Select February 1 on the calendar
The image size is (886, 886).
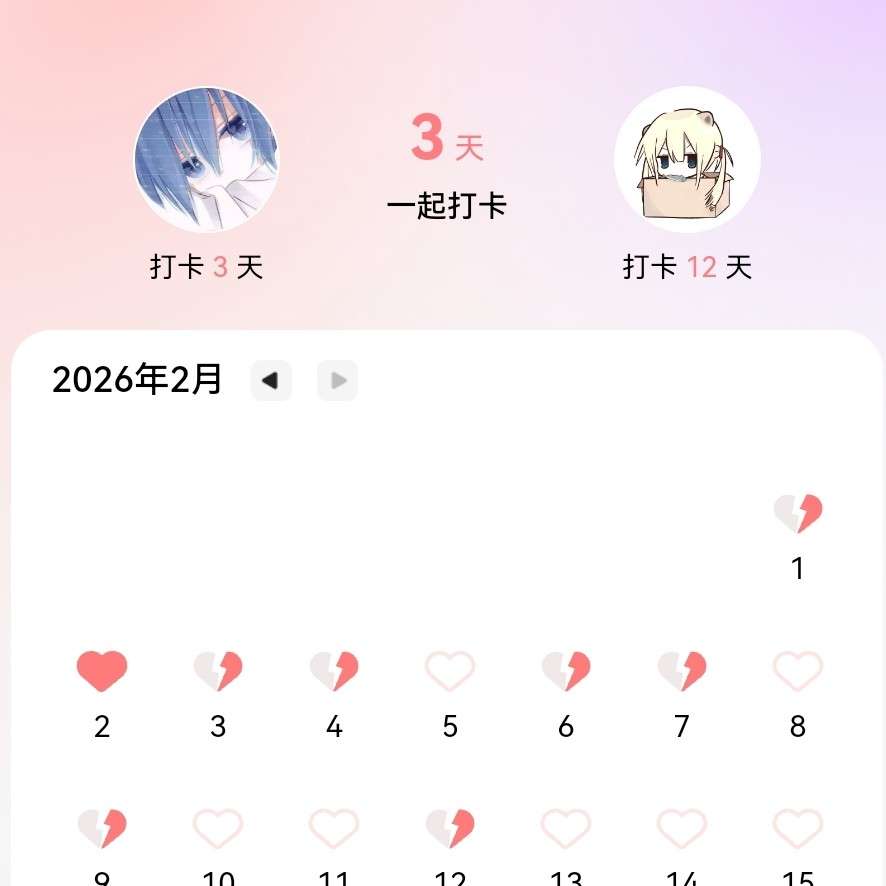798,514
